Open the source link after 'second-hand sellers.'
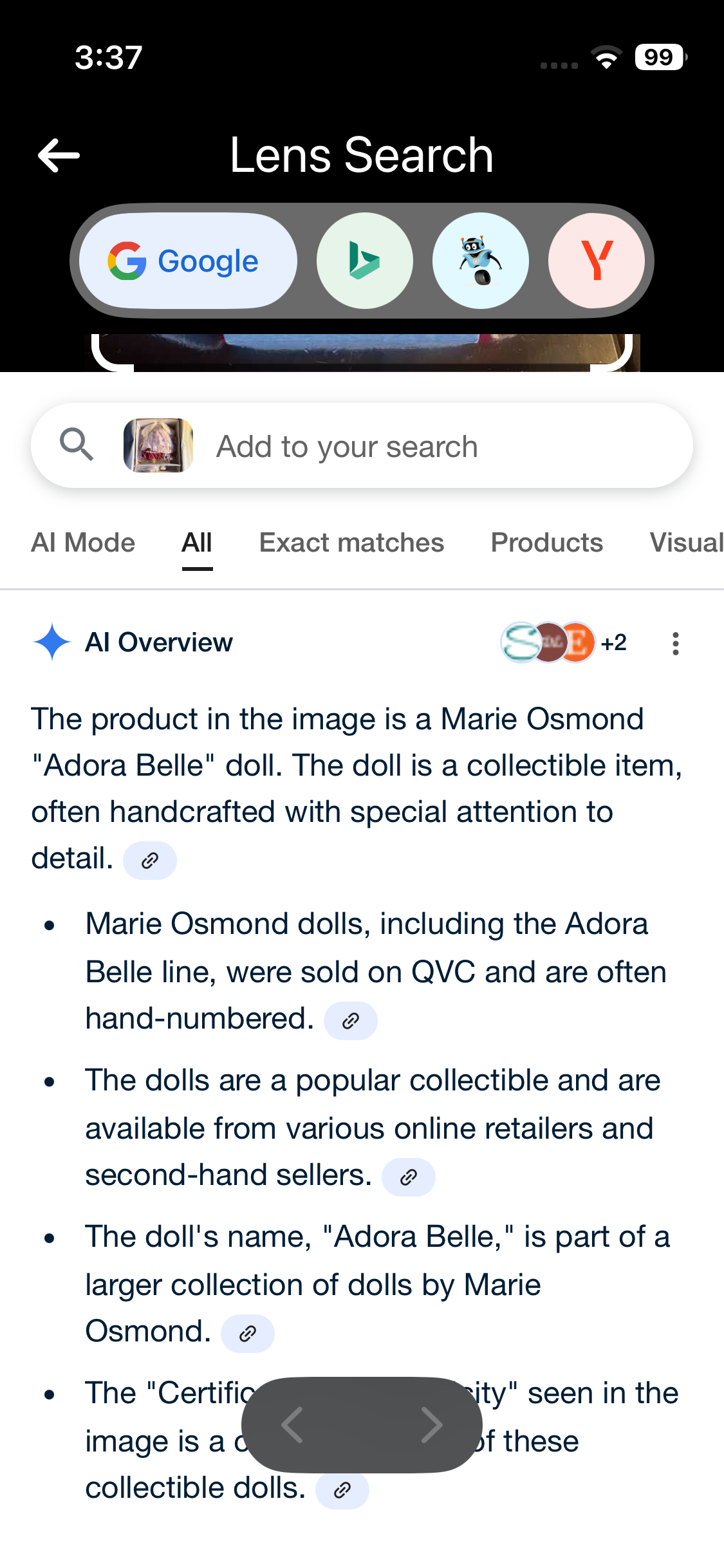This screenshot has height=1568, width=724. pyautogui.click(x=408, y=1177)
